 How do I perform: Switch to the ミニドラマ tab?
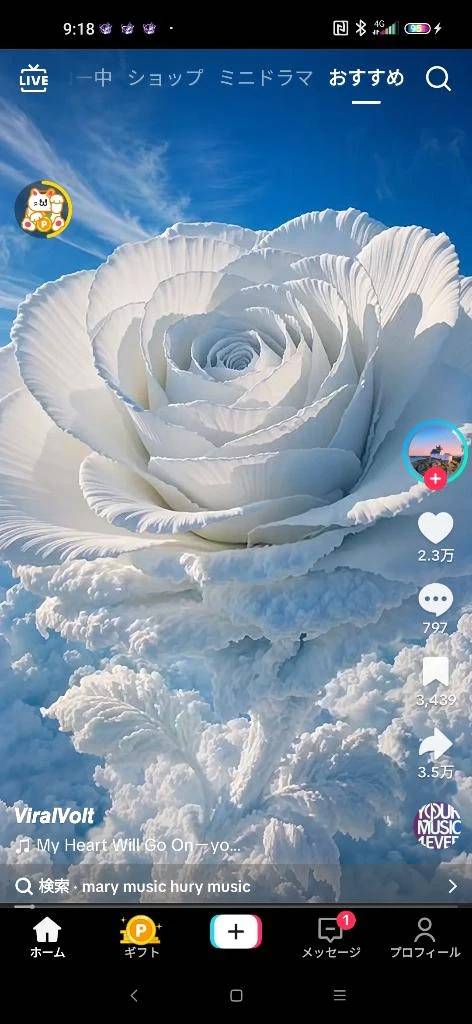tap(266, 78)
